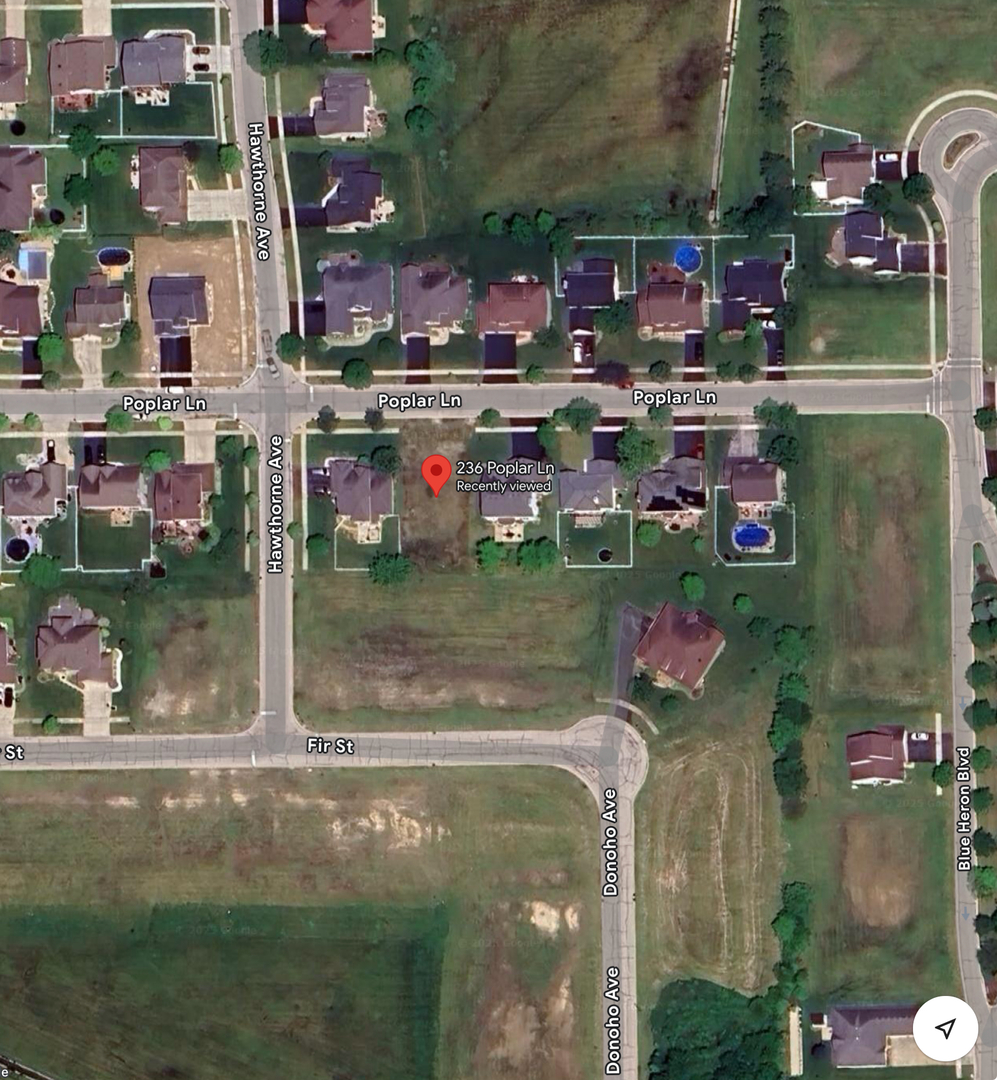Image resolution: width=997 pixels, height=1080 pixels.
Task: Select the Hawthorne Ave label above Poplar Ln
Action: (258, 190)
